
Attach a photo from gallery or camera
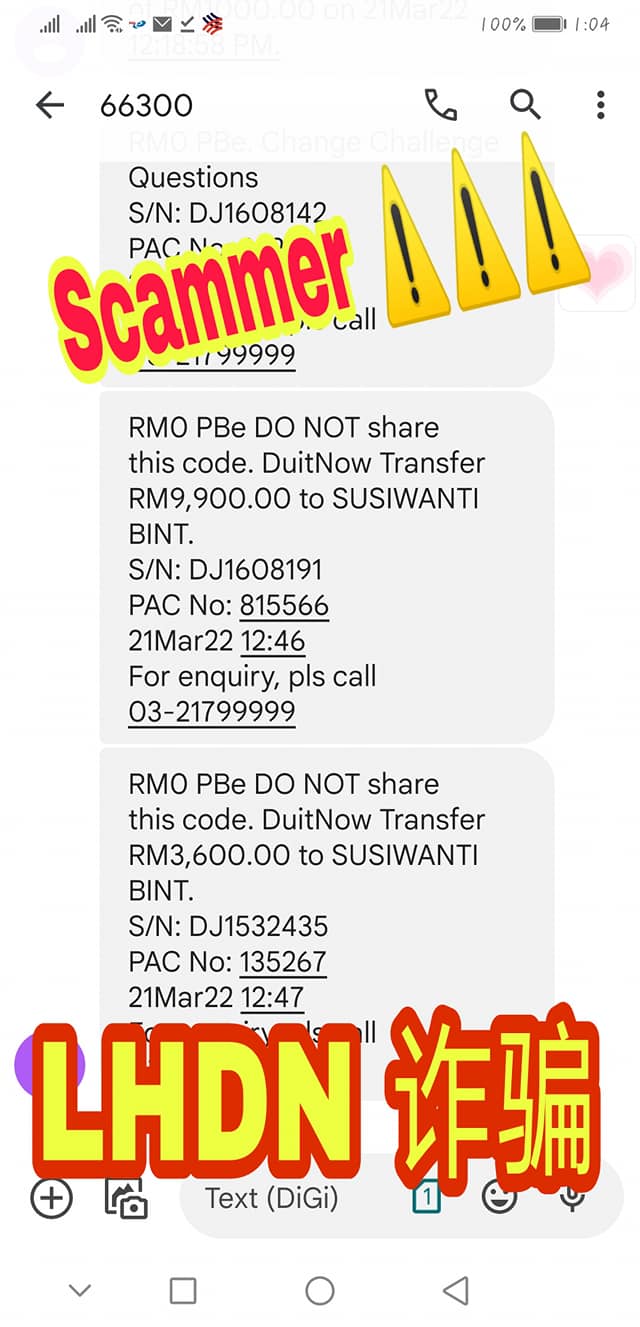click(126, 1197)
